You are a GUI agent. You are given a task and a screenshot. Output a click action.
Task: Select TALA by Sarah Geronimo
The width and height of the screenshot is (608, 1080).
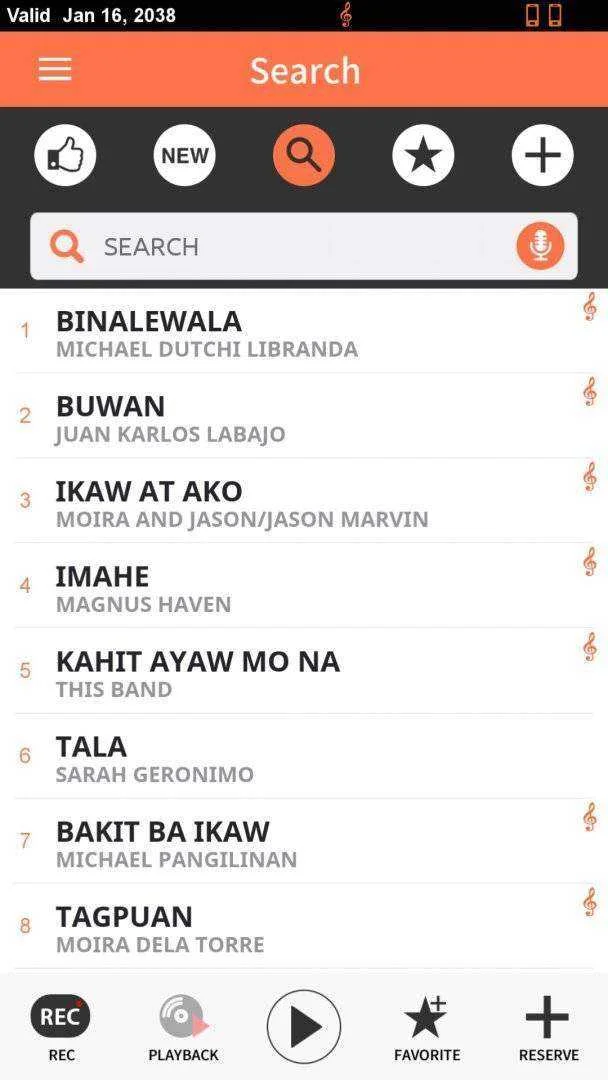[304, 756]
